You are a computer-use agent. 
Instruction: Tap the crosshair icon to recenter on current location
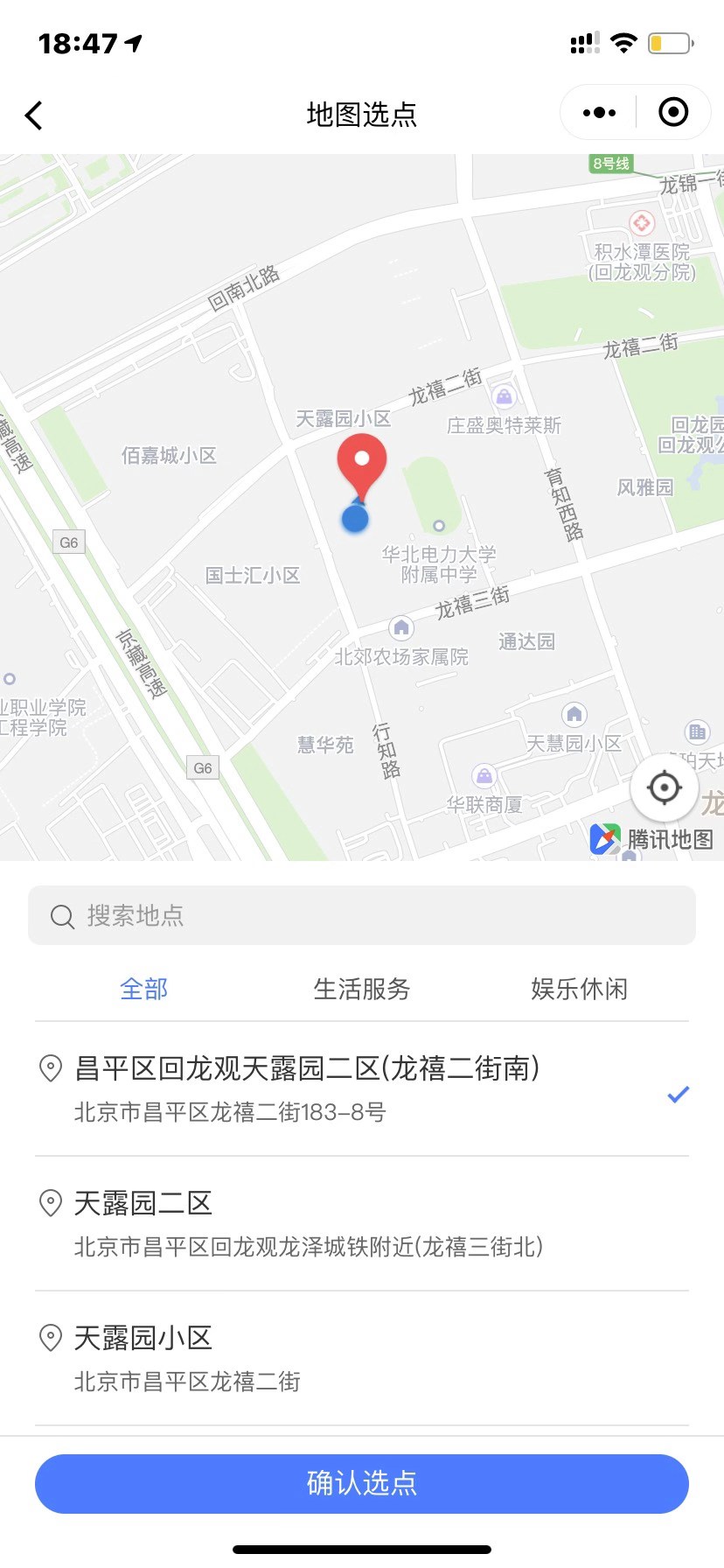pos(665,787)
